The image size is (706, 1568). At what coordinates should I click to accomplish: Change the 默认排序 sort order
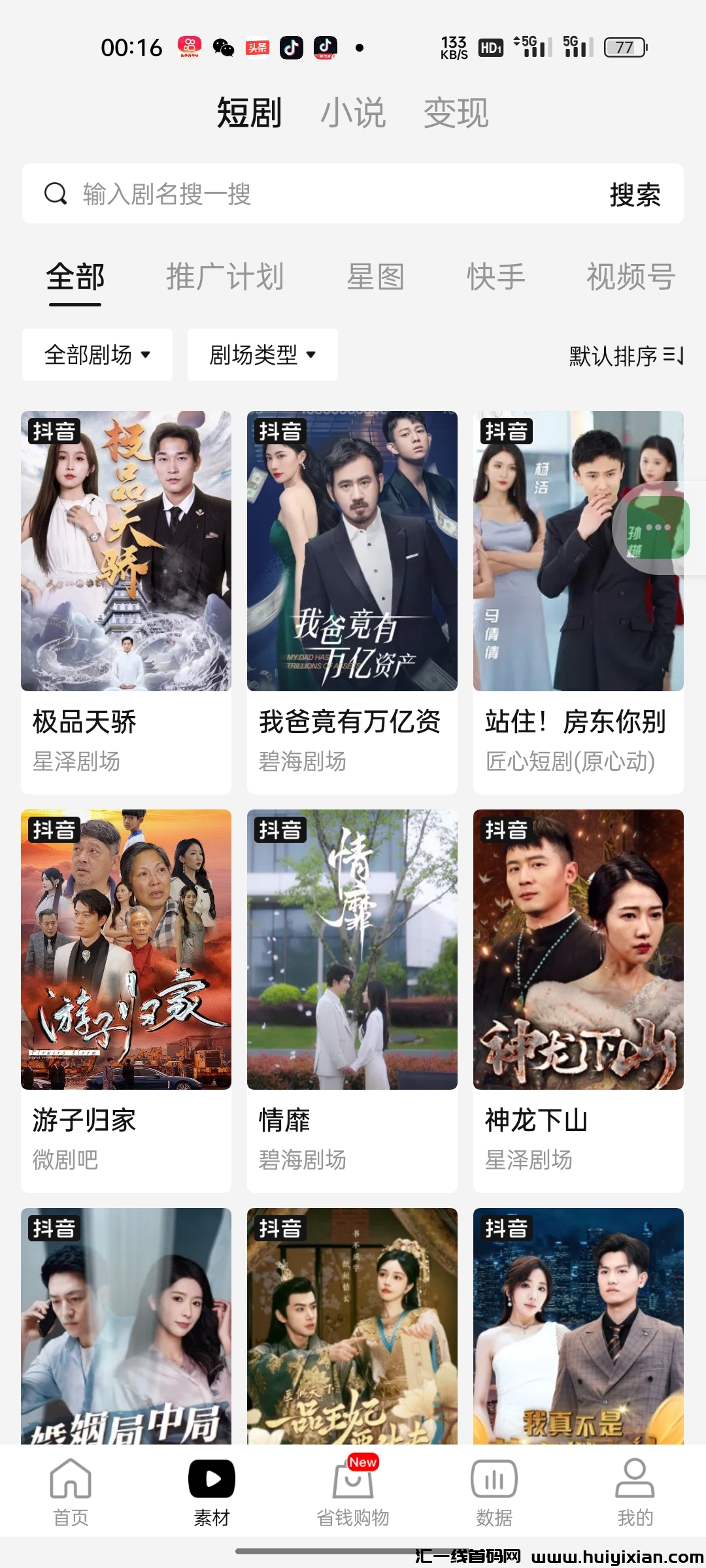(626, 356)
